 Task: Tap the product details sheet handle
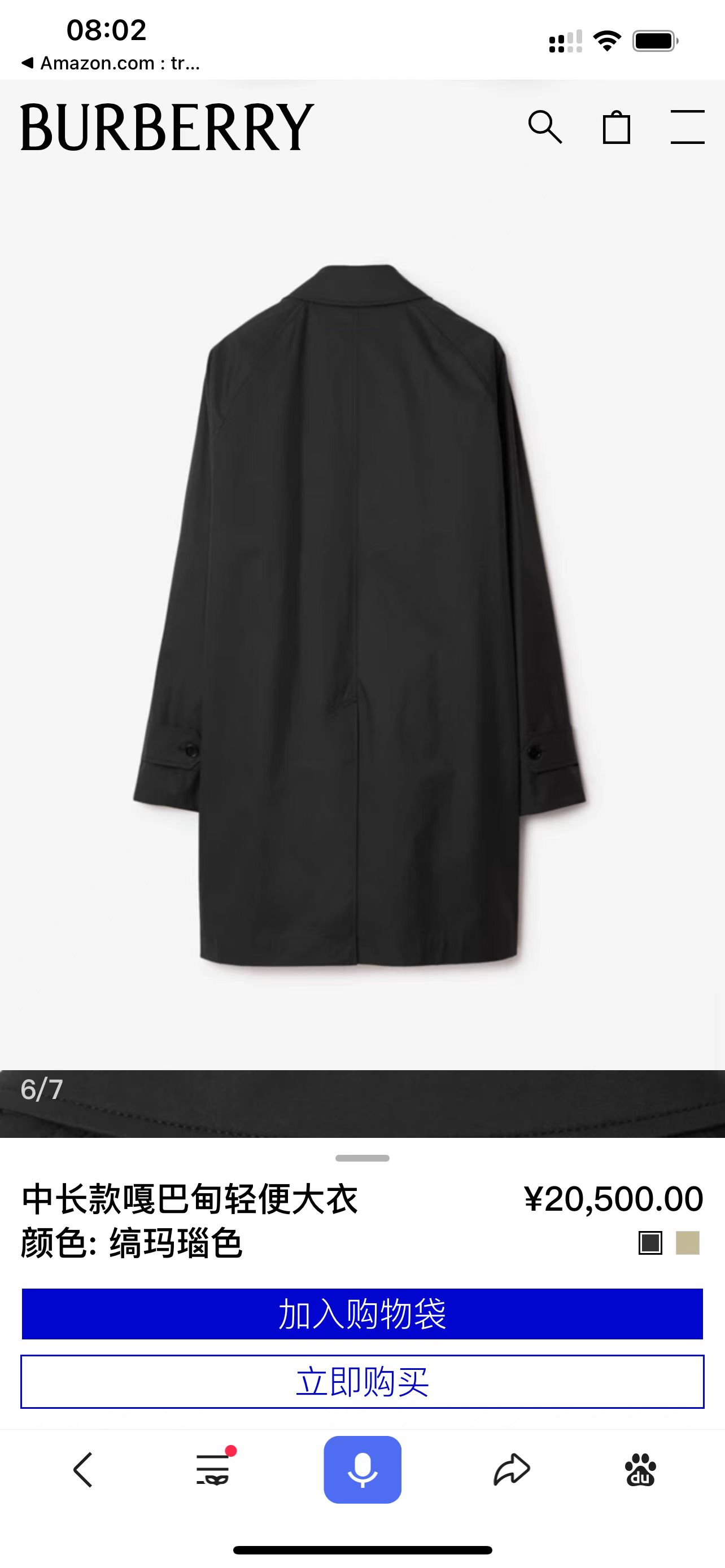pyautogui.click(x=362, y=1158)
